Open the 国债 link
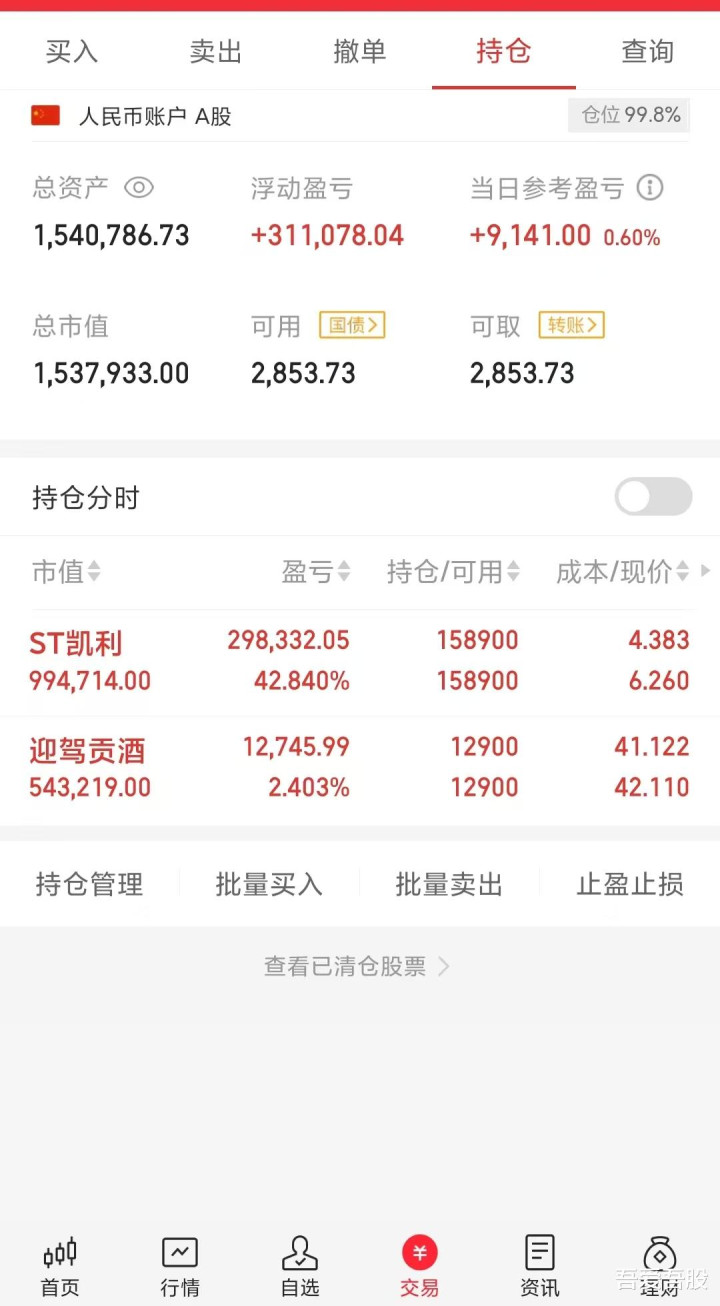This screenshot has height=1306, width=720. (x=352, y=325)
